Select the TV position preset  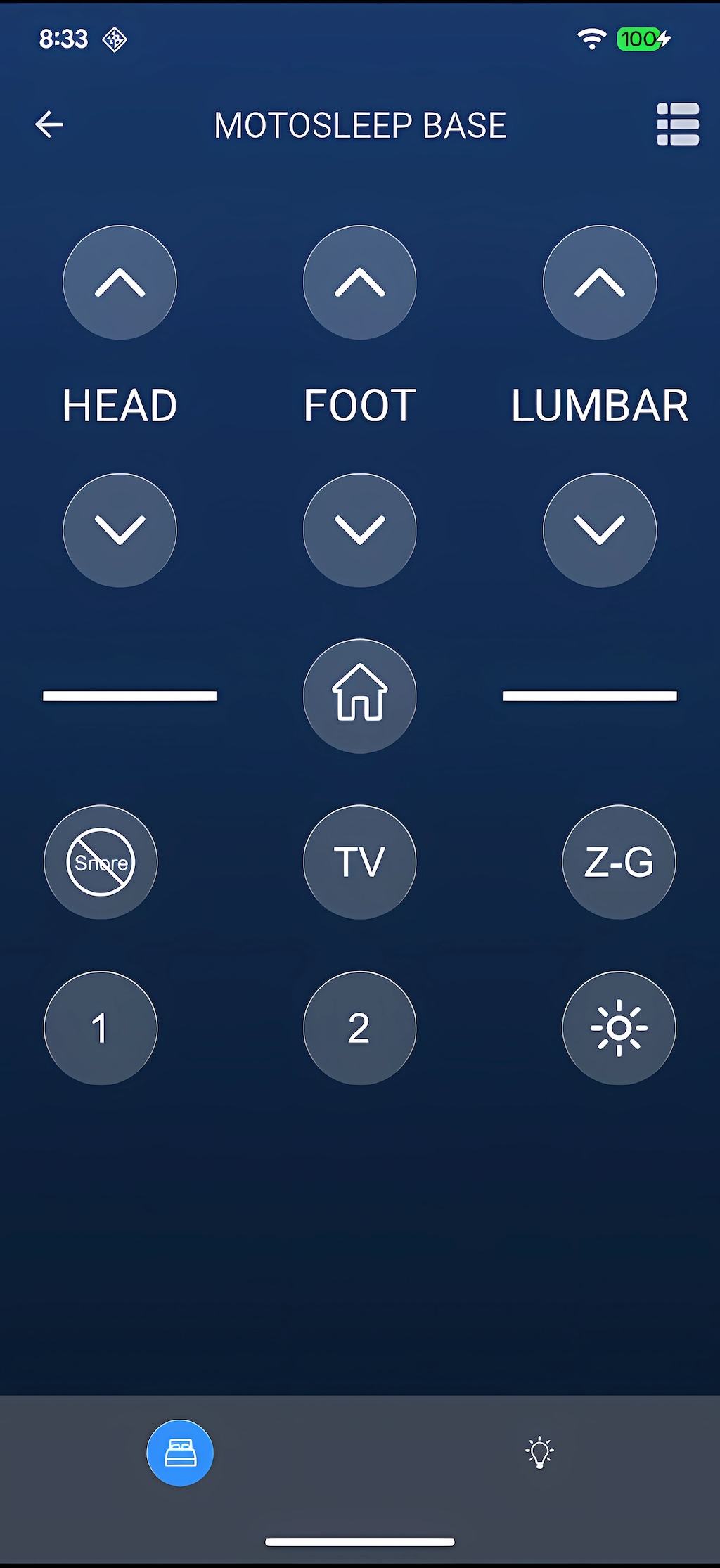point(360,862)
